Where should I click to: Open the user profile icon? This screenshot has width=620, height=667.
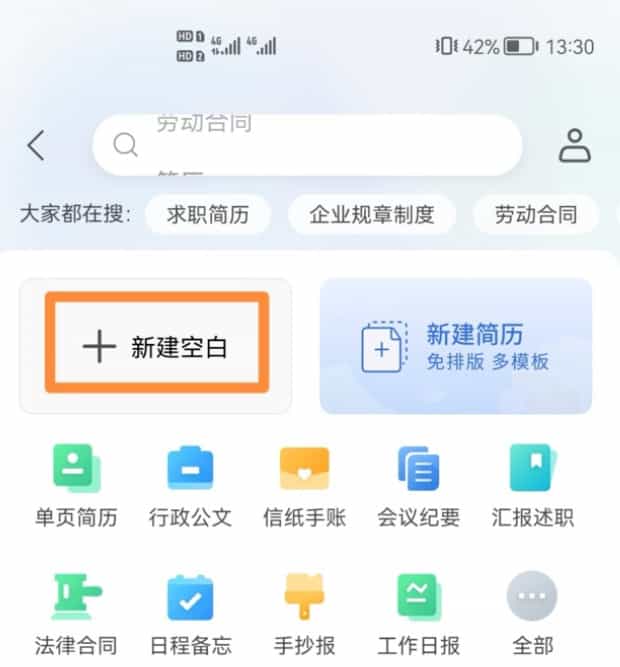(575, 146)
